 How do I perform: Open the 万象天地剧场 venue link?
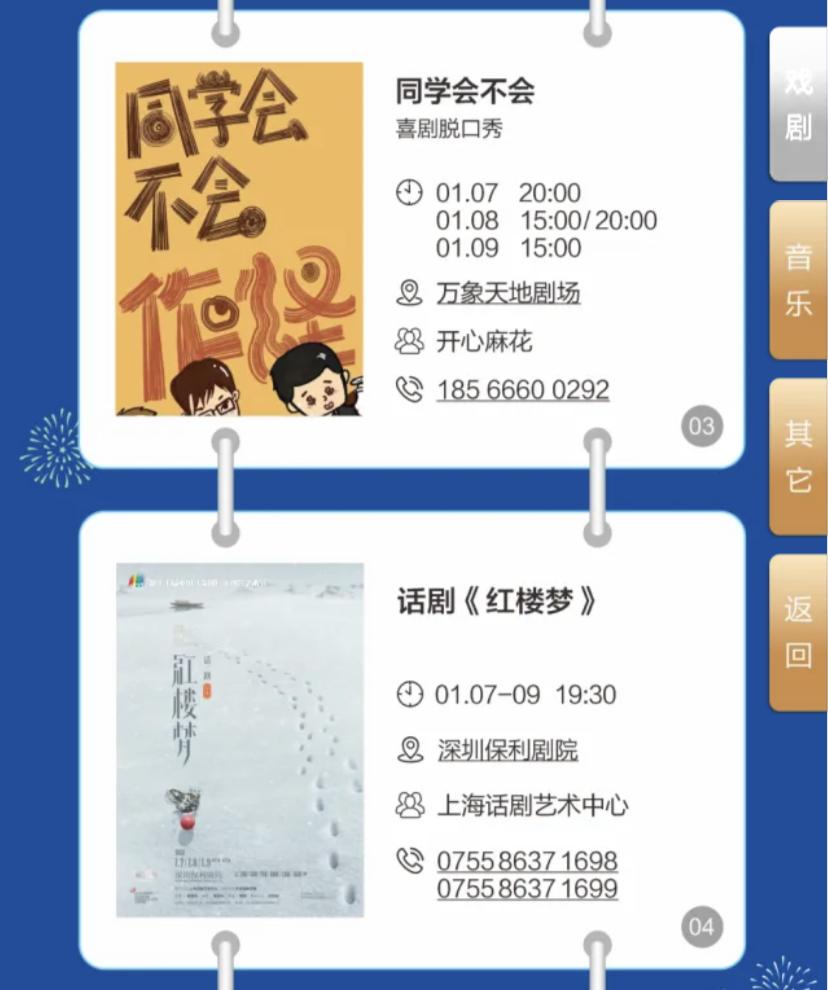[508, 293]
